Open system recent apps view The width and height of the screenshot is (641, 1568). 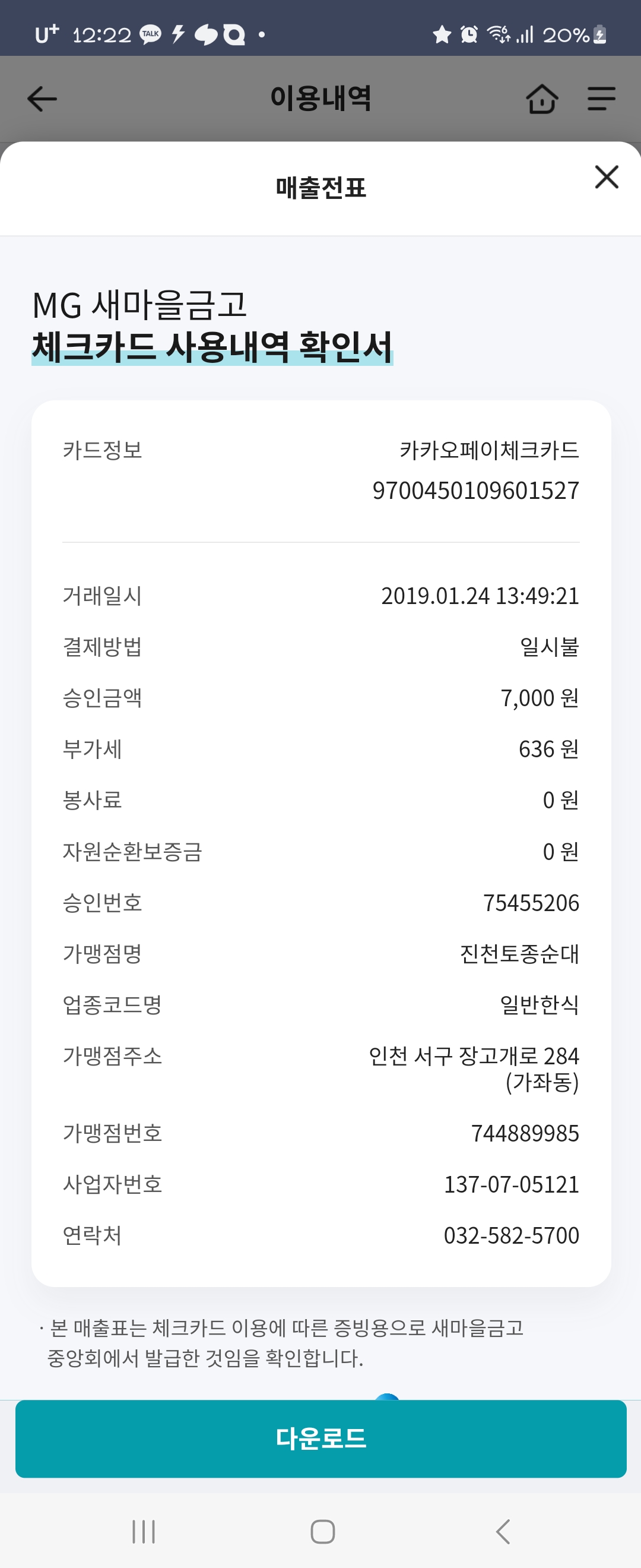[x=144, y=1532]
